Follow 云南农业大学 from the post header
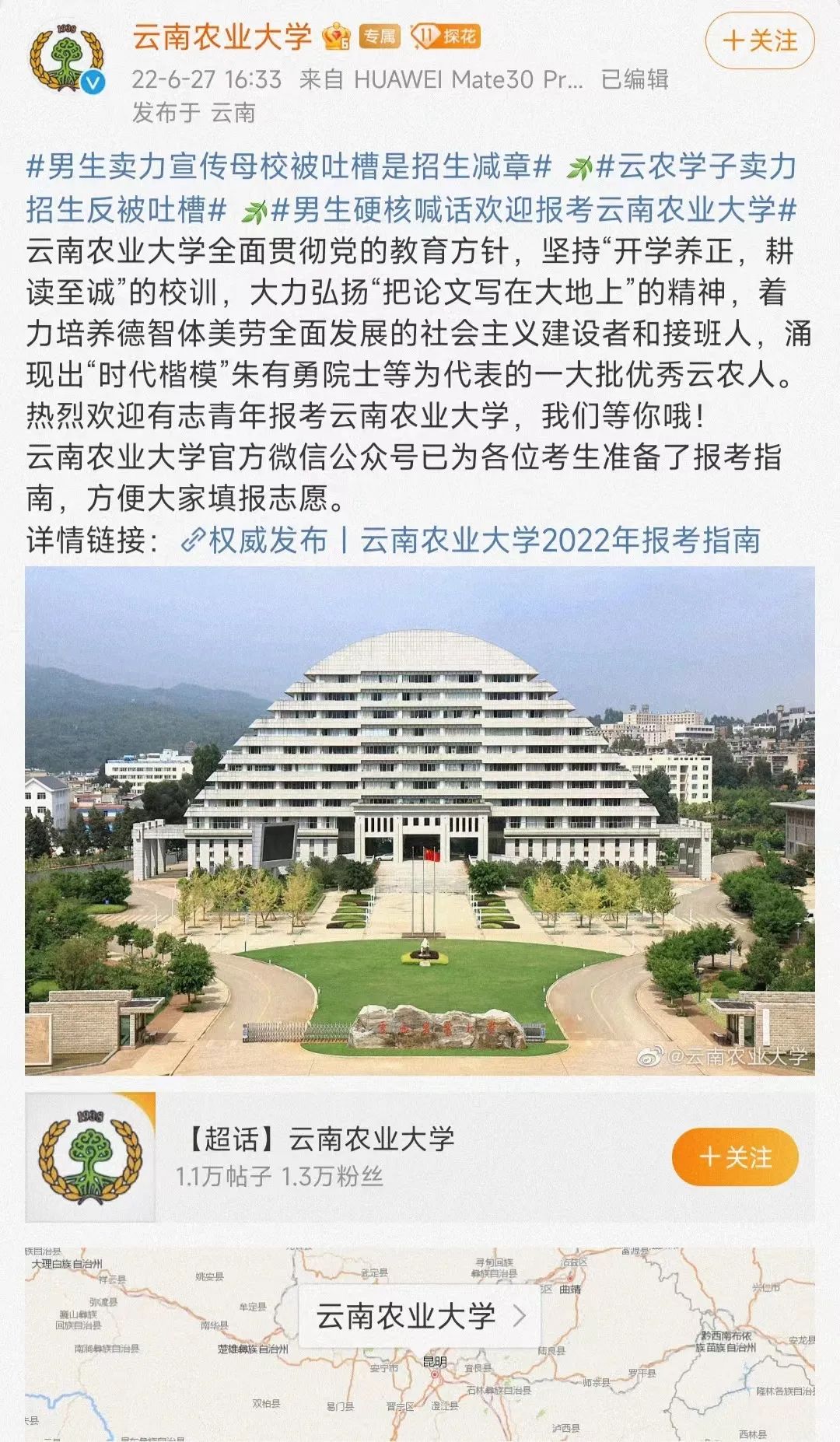 point(759,40)
